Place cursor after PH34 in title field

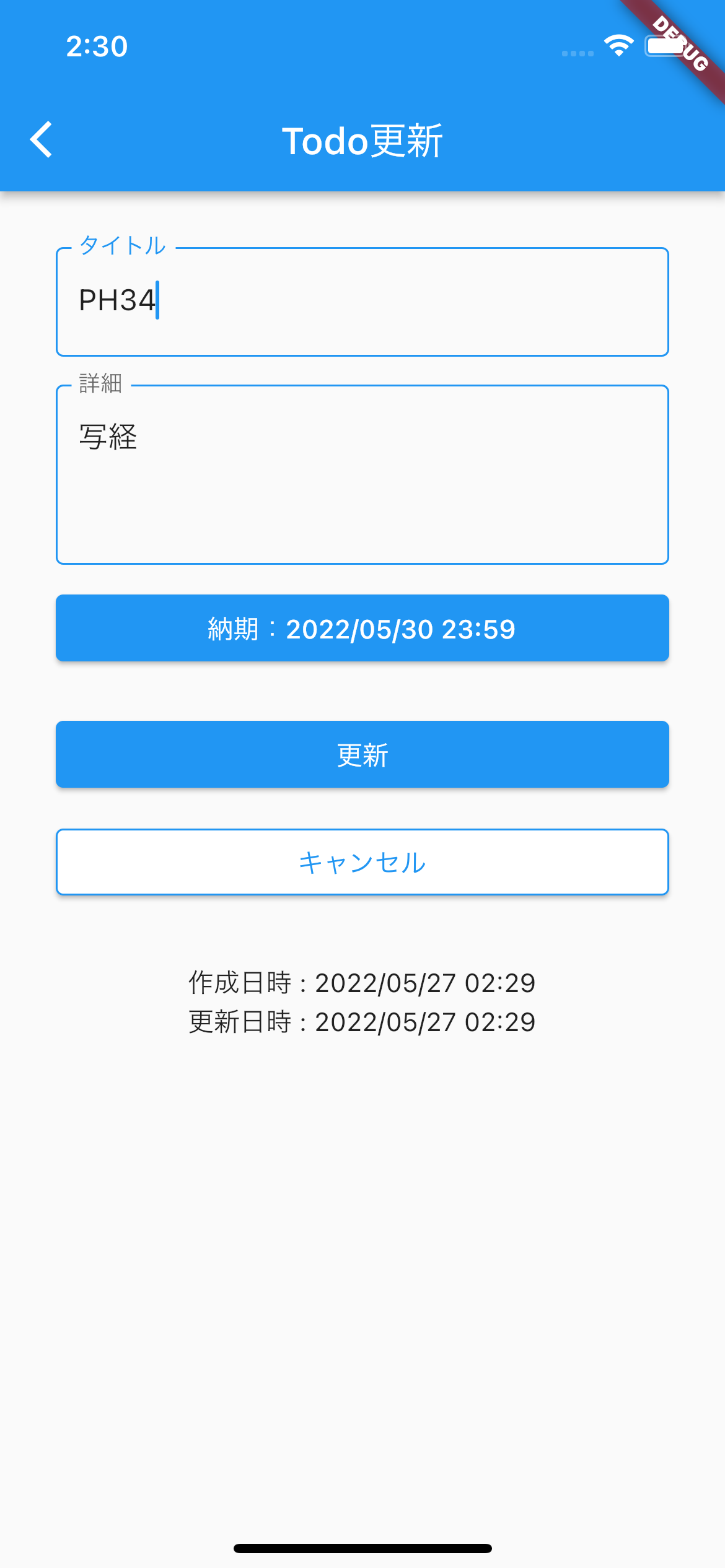158,300
